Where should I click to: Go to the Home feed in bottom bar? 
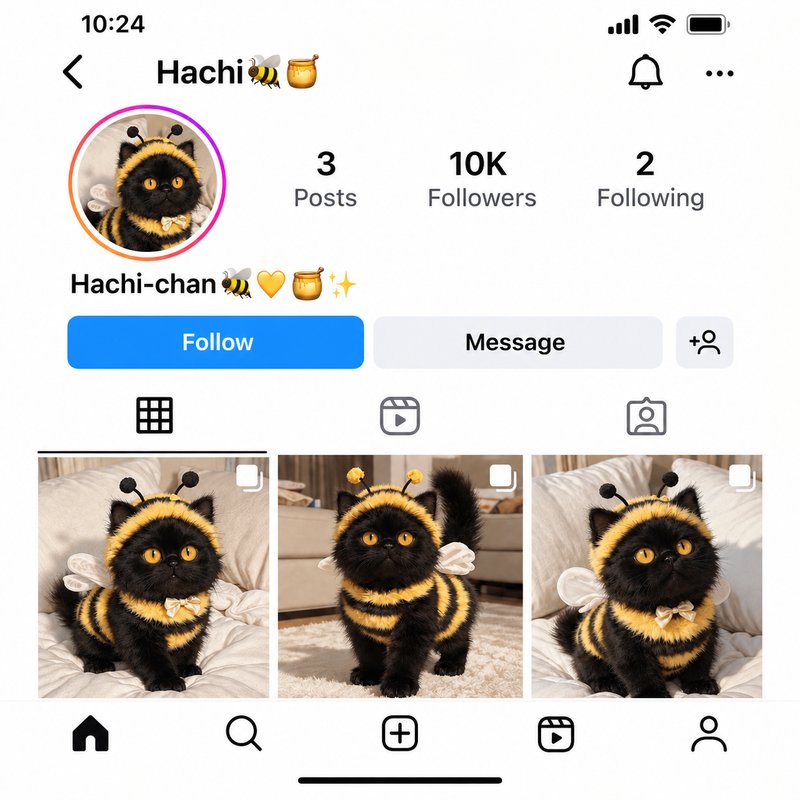(90, 733)
